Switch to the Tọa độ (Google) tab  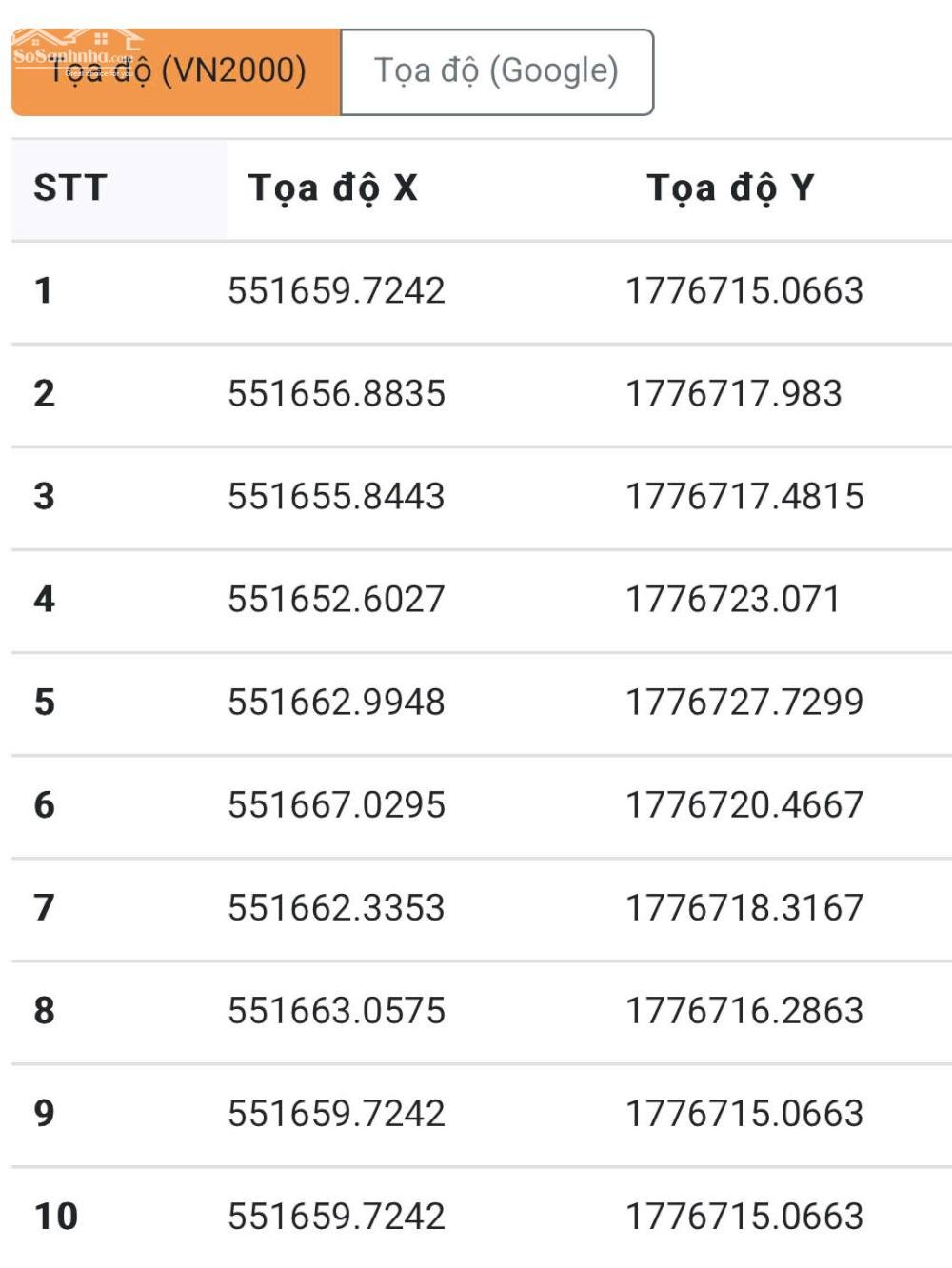point(496,72)
